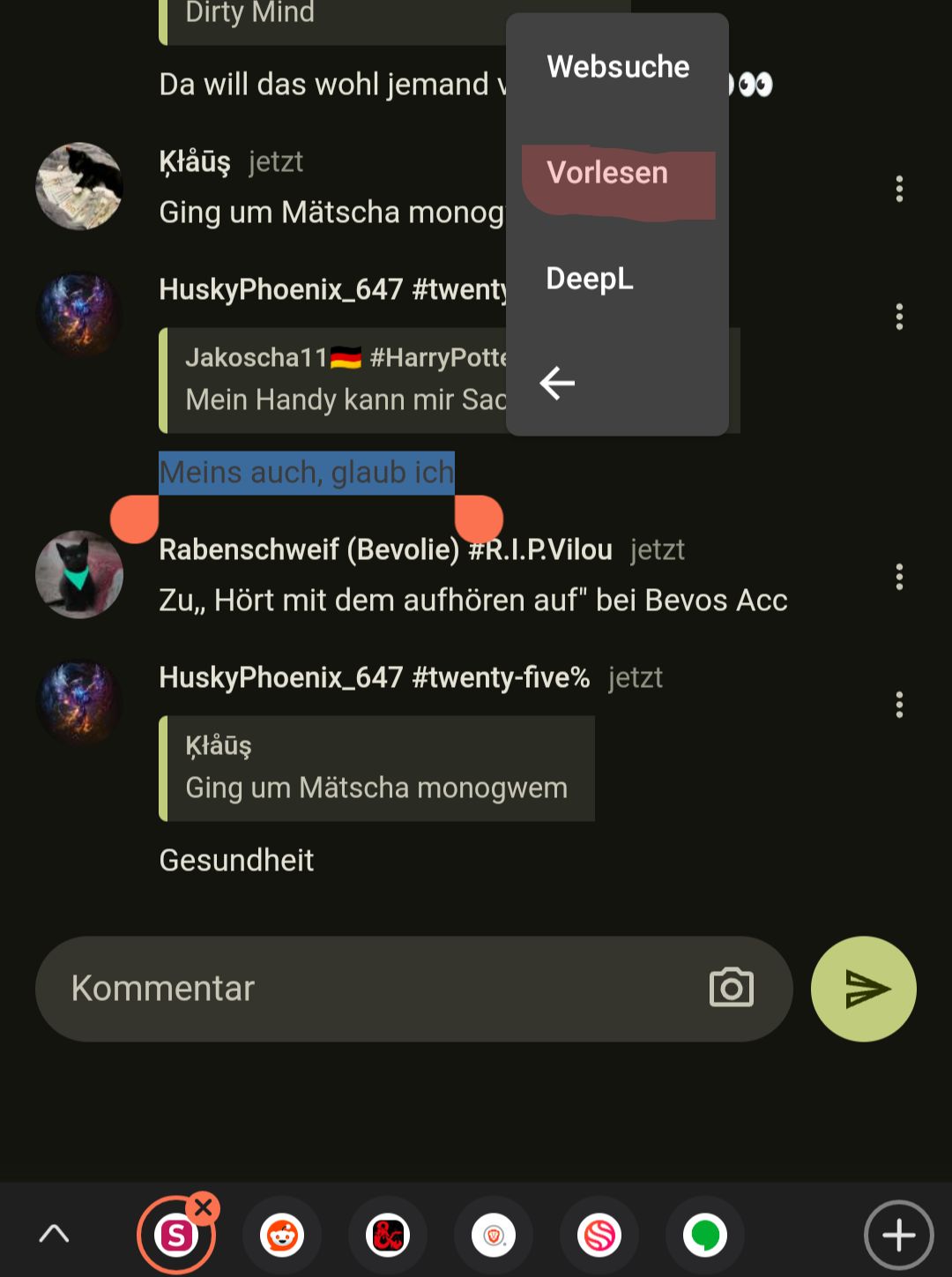Screen dimensions: 952x1277
Task: Switch to the red ampersand tab
Action: (x=388, y=1236)
